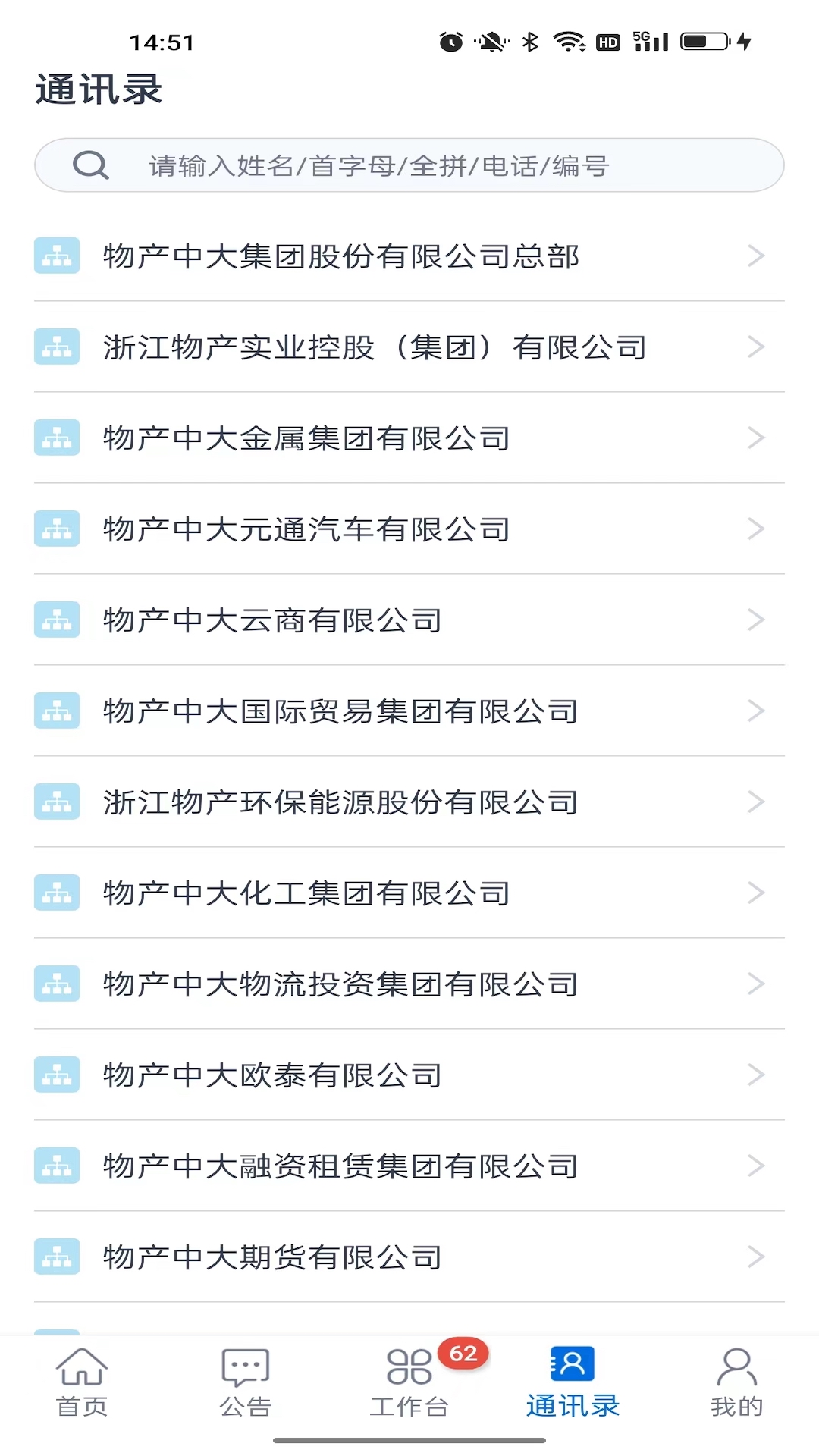Click the magnifying glass search icon
This screenshot has height=1456, width=819.
point(89,164)
